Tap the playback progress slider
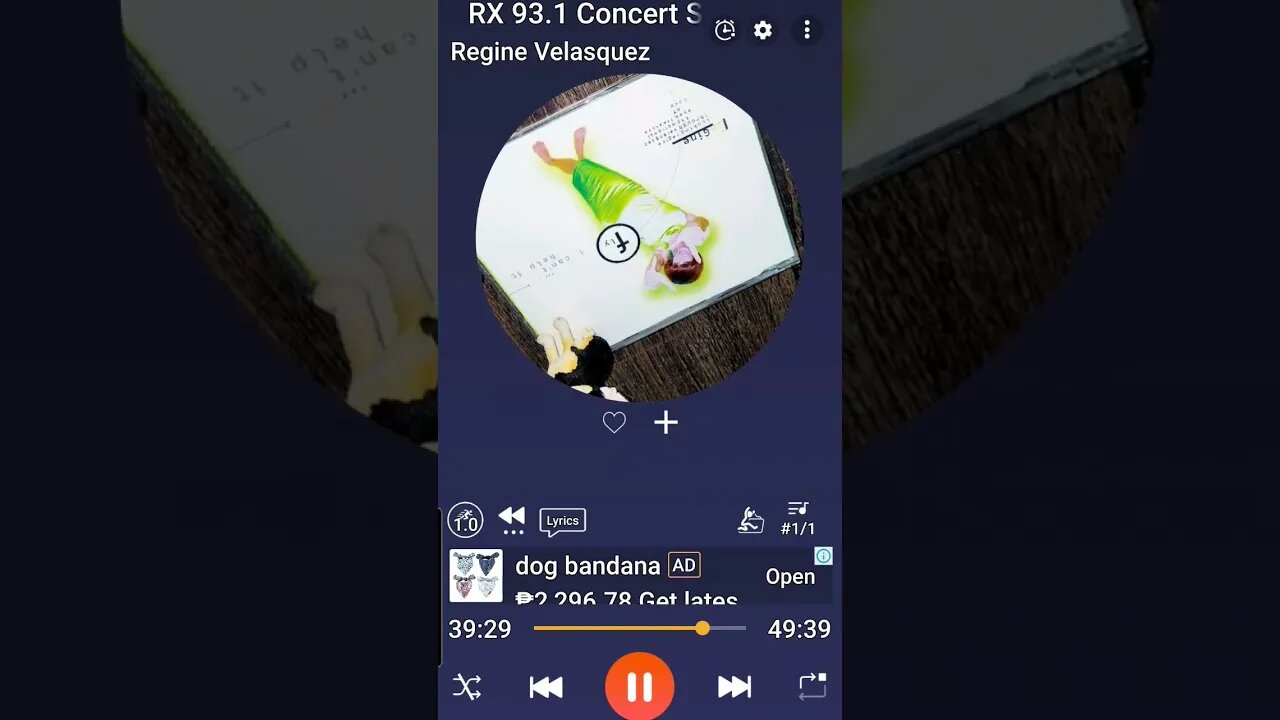 pyautogui.click(x=640, y=629)
